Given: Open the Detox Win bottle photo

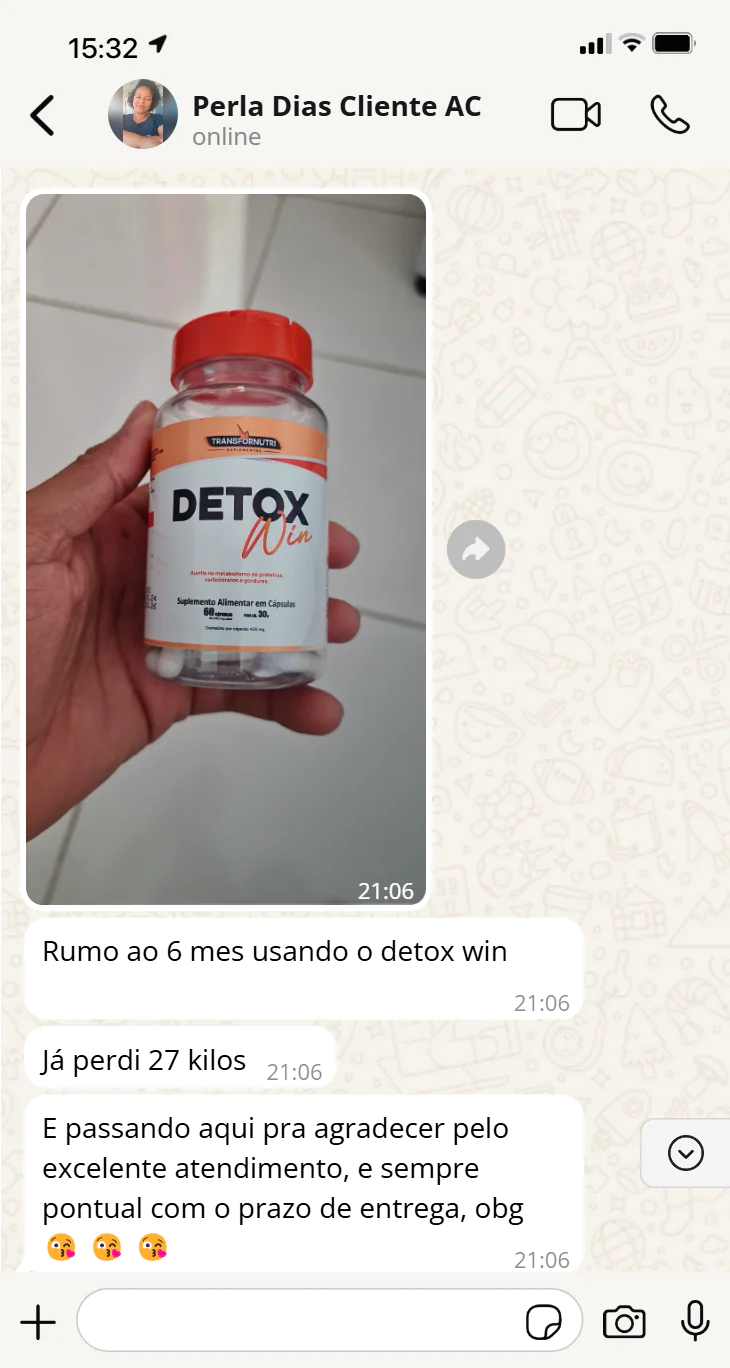Looking at the screenshot, I should (x=226, y=548).
